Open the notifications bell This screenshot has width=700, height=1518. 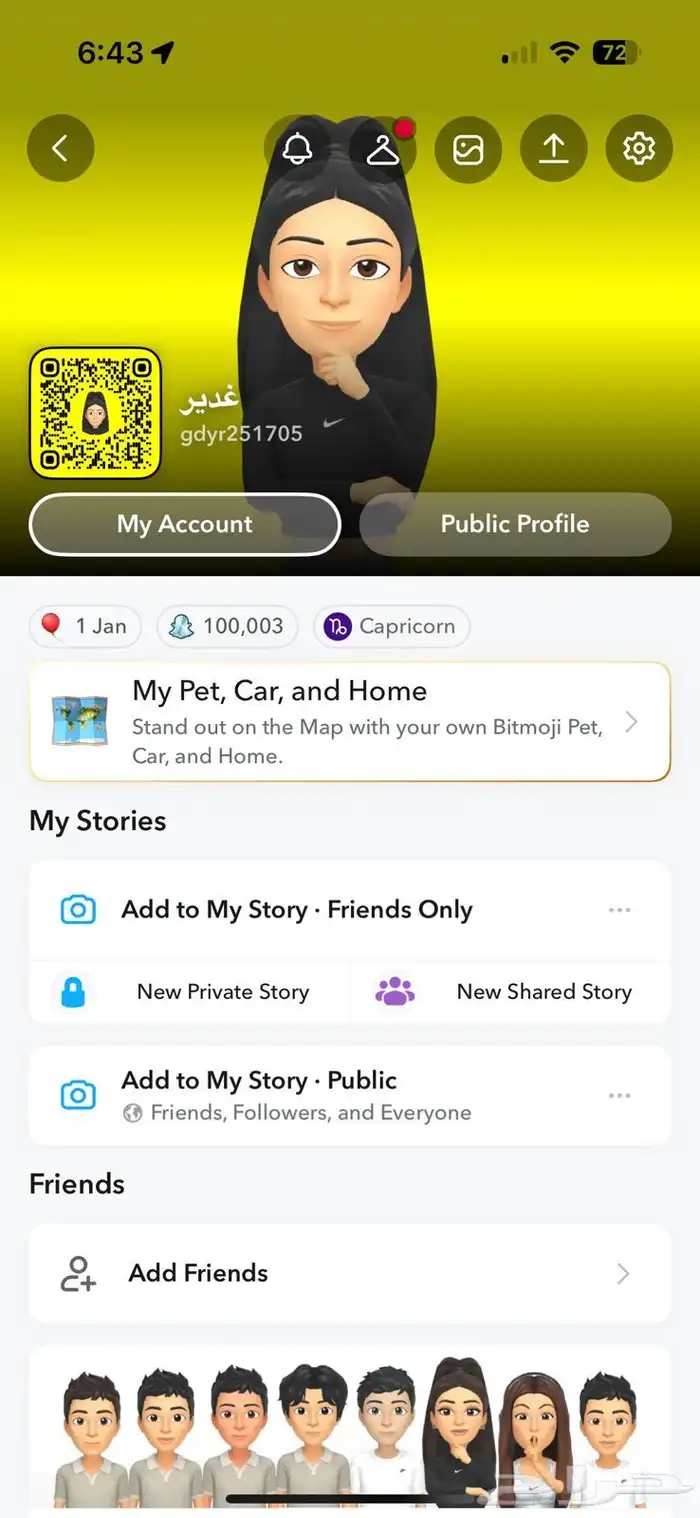pyautogui.click(x=297, y=148)
